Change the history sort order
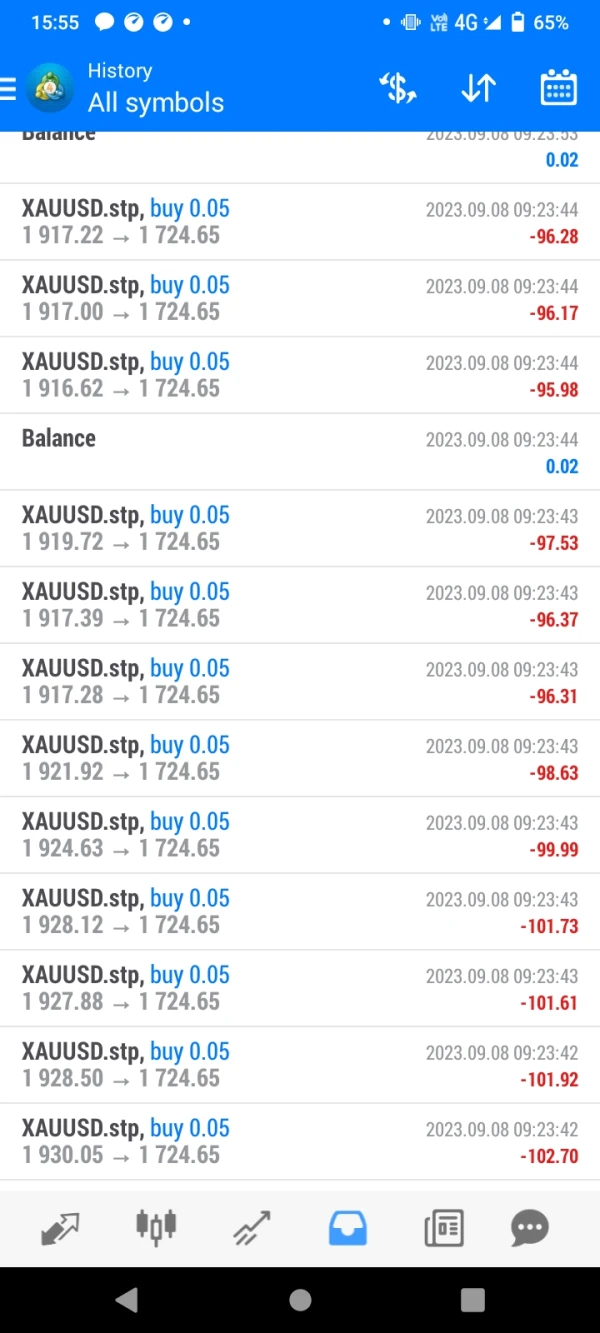The image size is (600, 1333). [478, 88]
